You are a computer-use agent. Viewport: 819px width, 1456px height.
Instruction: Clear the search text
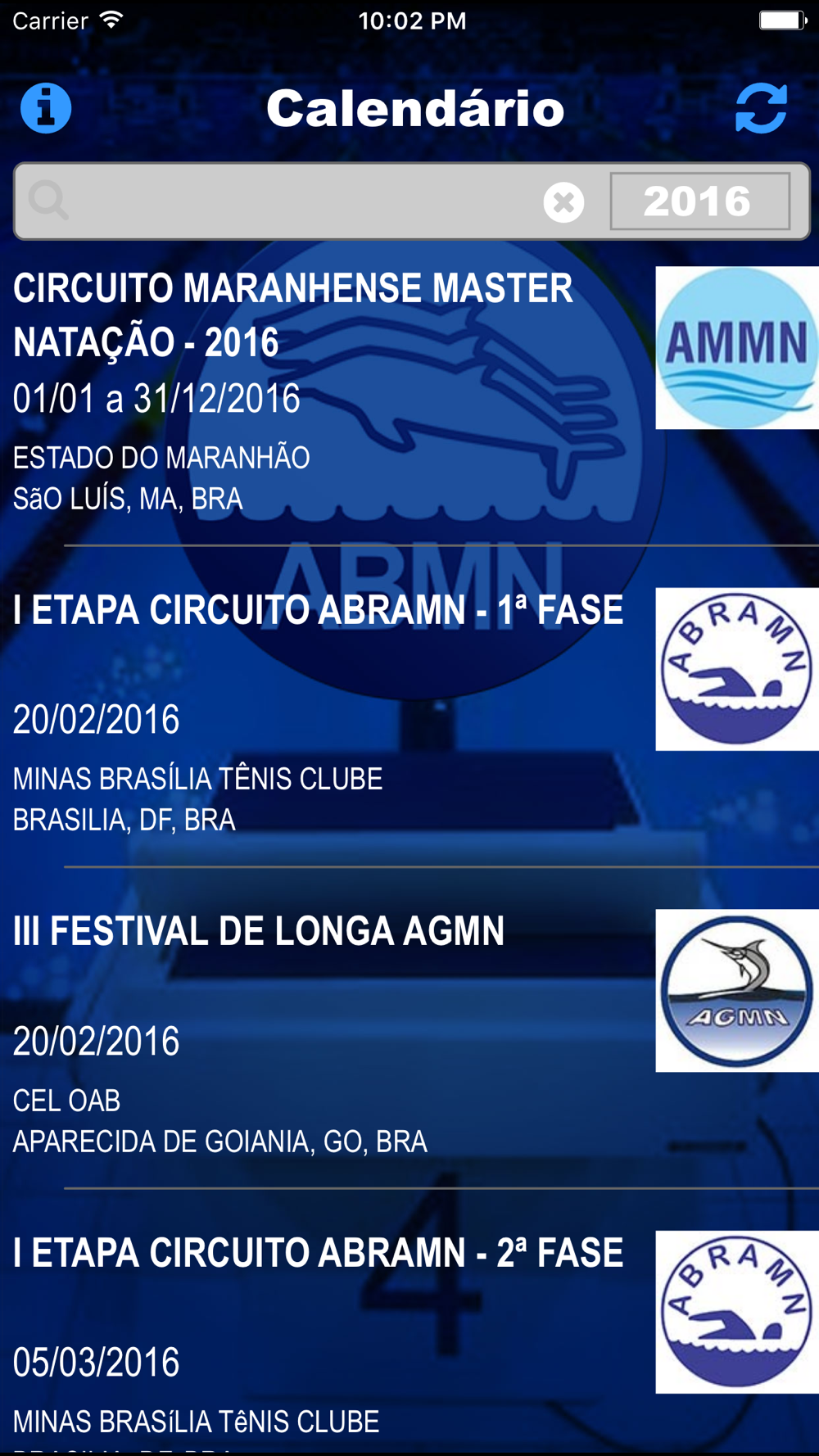tap(563, 202)
